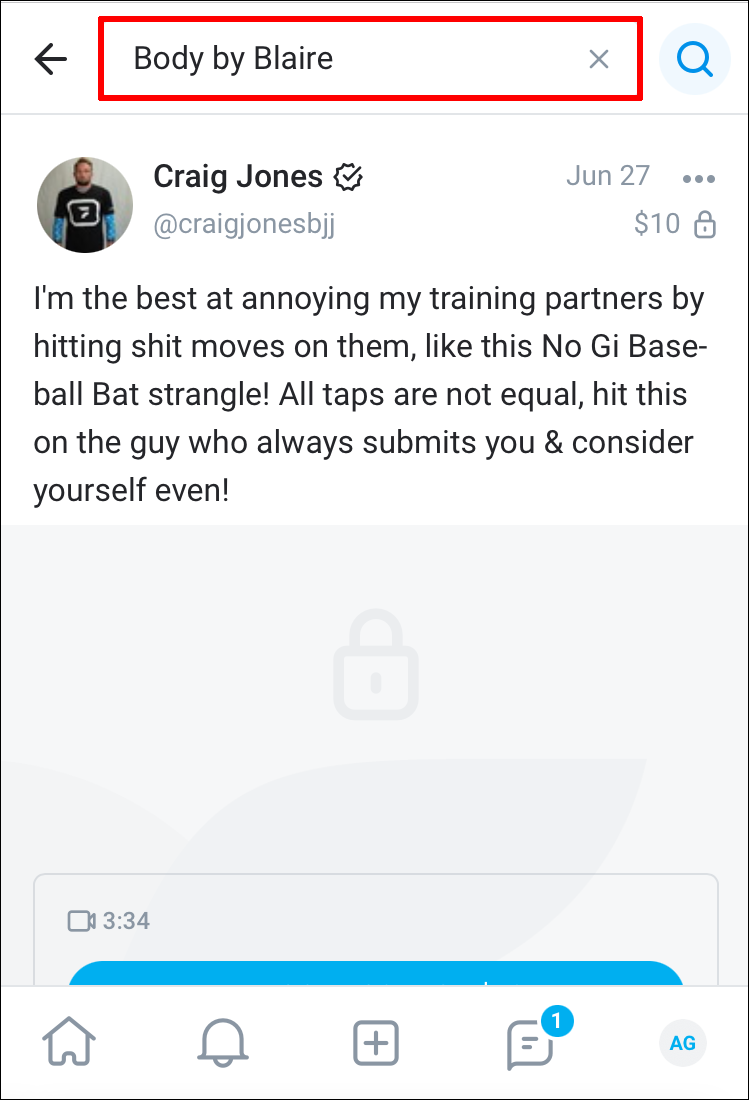
Task: Open messages with one unread
Action: [x=530, y=1043]
